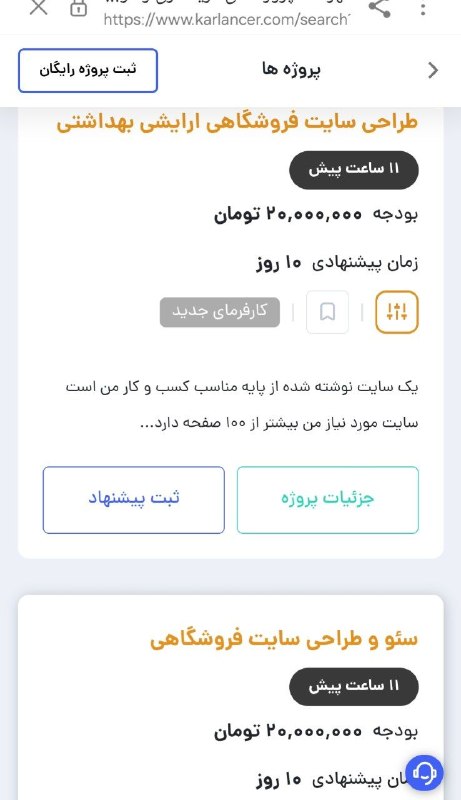
Task: Close the in-app browser tab
Action: 38,8
